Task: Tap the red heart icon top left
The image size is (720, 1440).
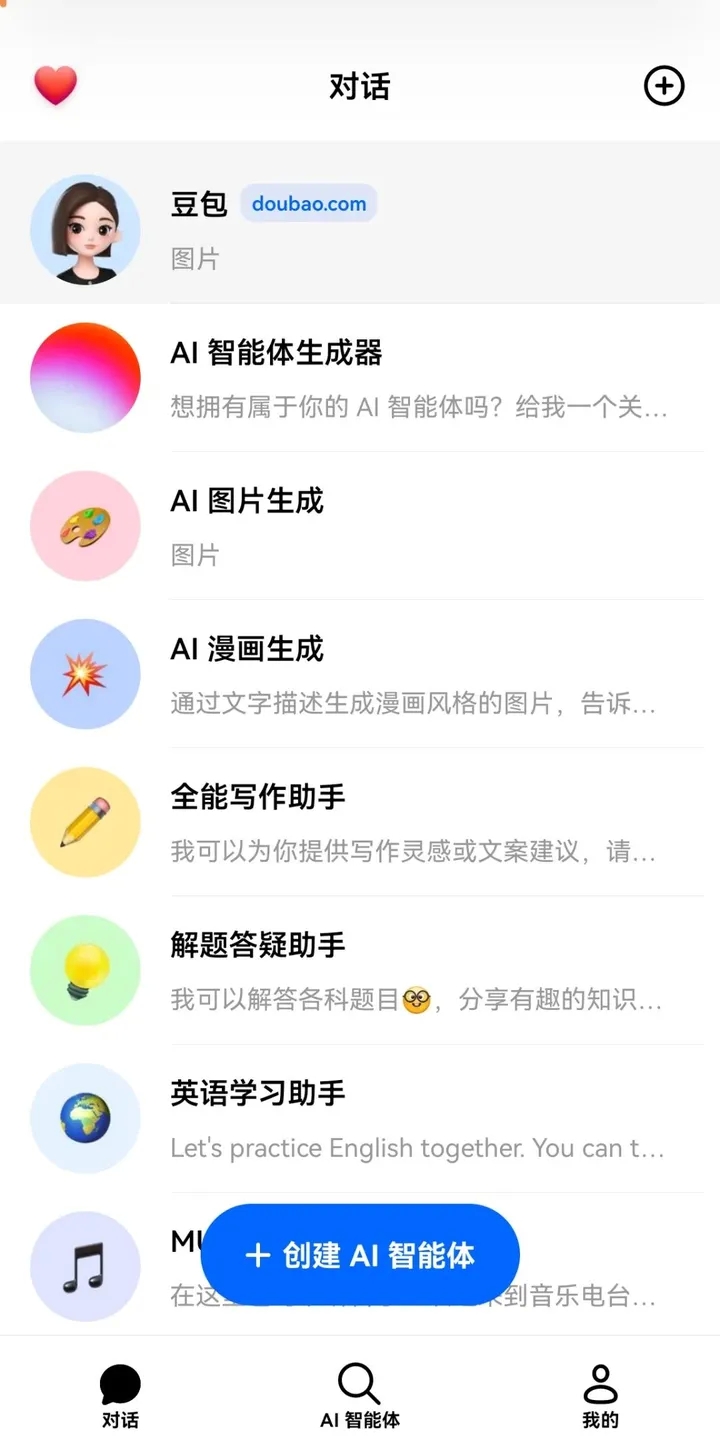Action: (x=55, y=86)
